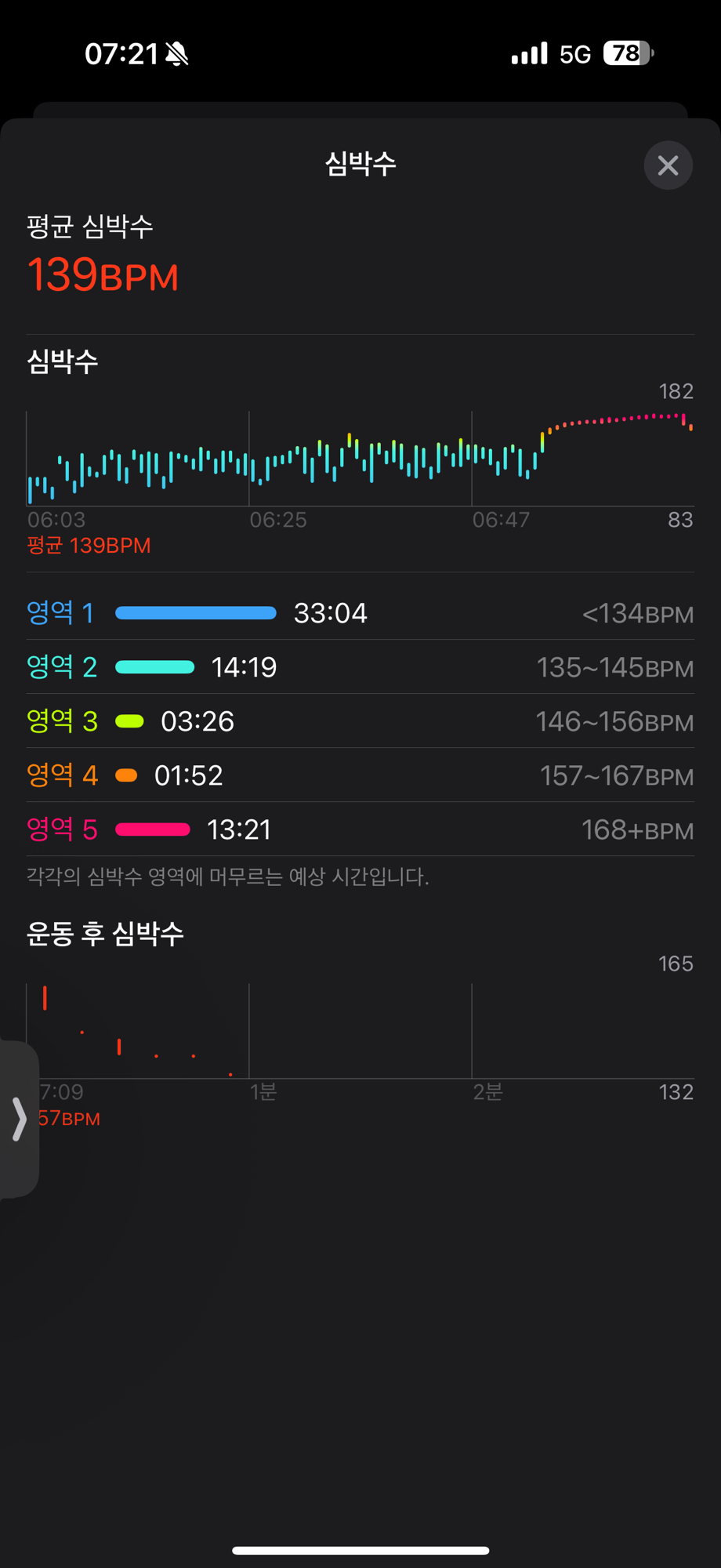Close the 심박수 heart rate sheet
Image resolution: width=721 pixels, height=1568 pixels.
(x=668, y=165)
